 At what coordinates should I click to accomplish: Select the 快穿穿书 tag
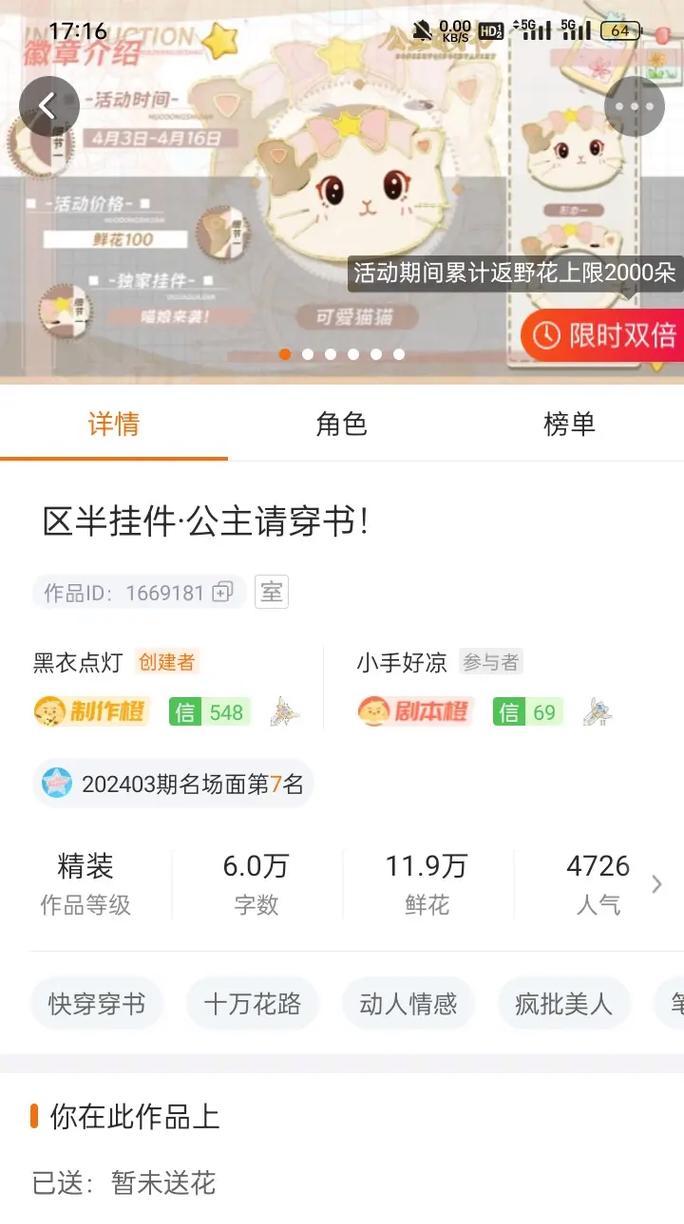(x=96, y=1004)
